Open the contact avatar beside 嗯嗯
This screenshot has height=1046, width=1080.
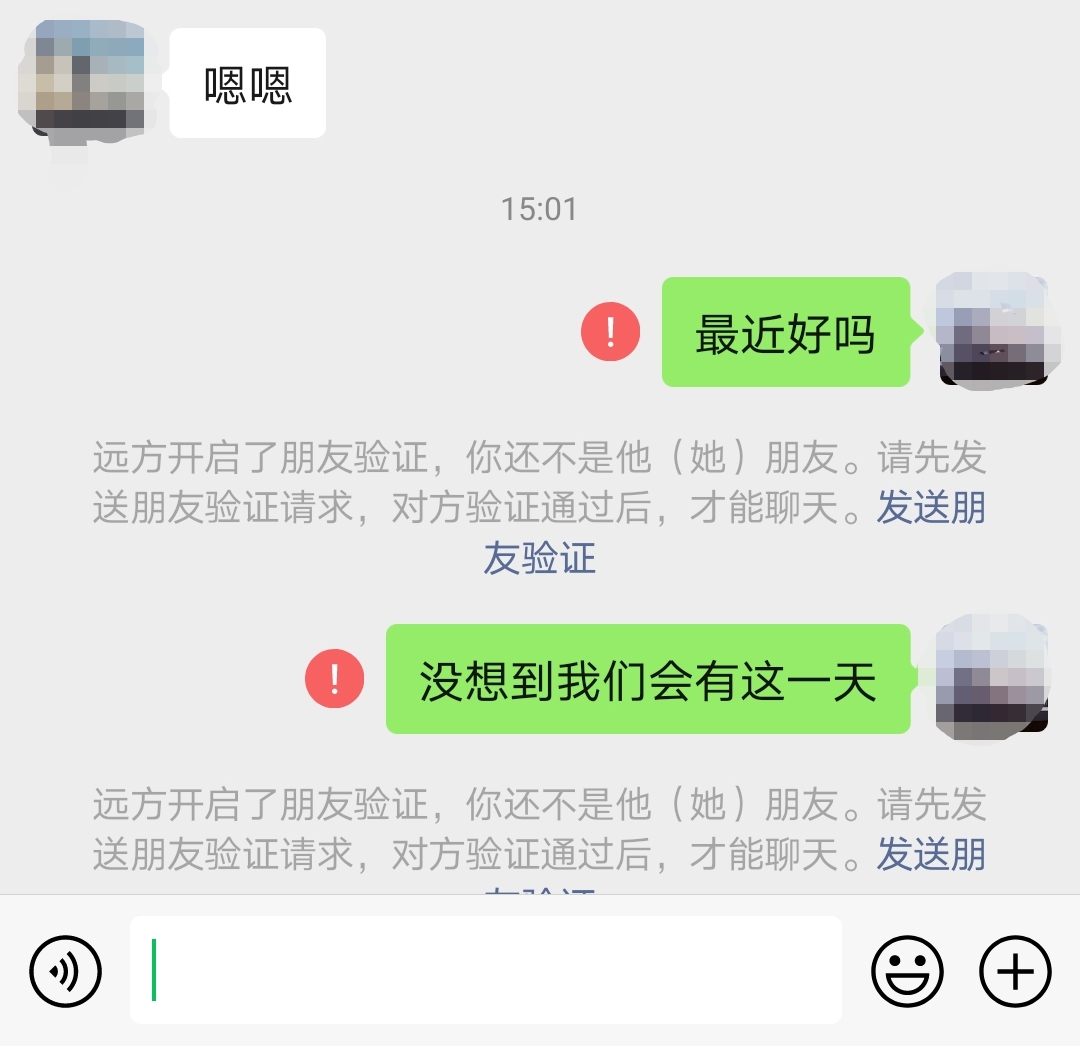(x=82, y=82)
